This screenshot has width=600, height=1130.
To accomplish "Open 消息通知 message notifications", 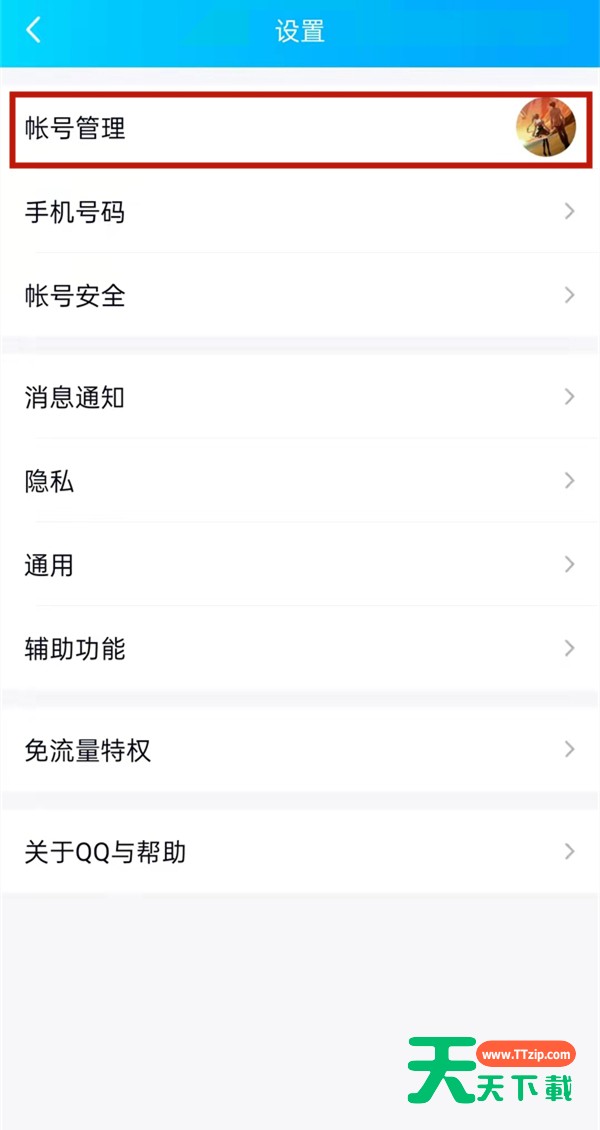I will point(300,398).
